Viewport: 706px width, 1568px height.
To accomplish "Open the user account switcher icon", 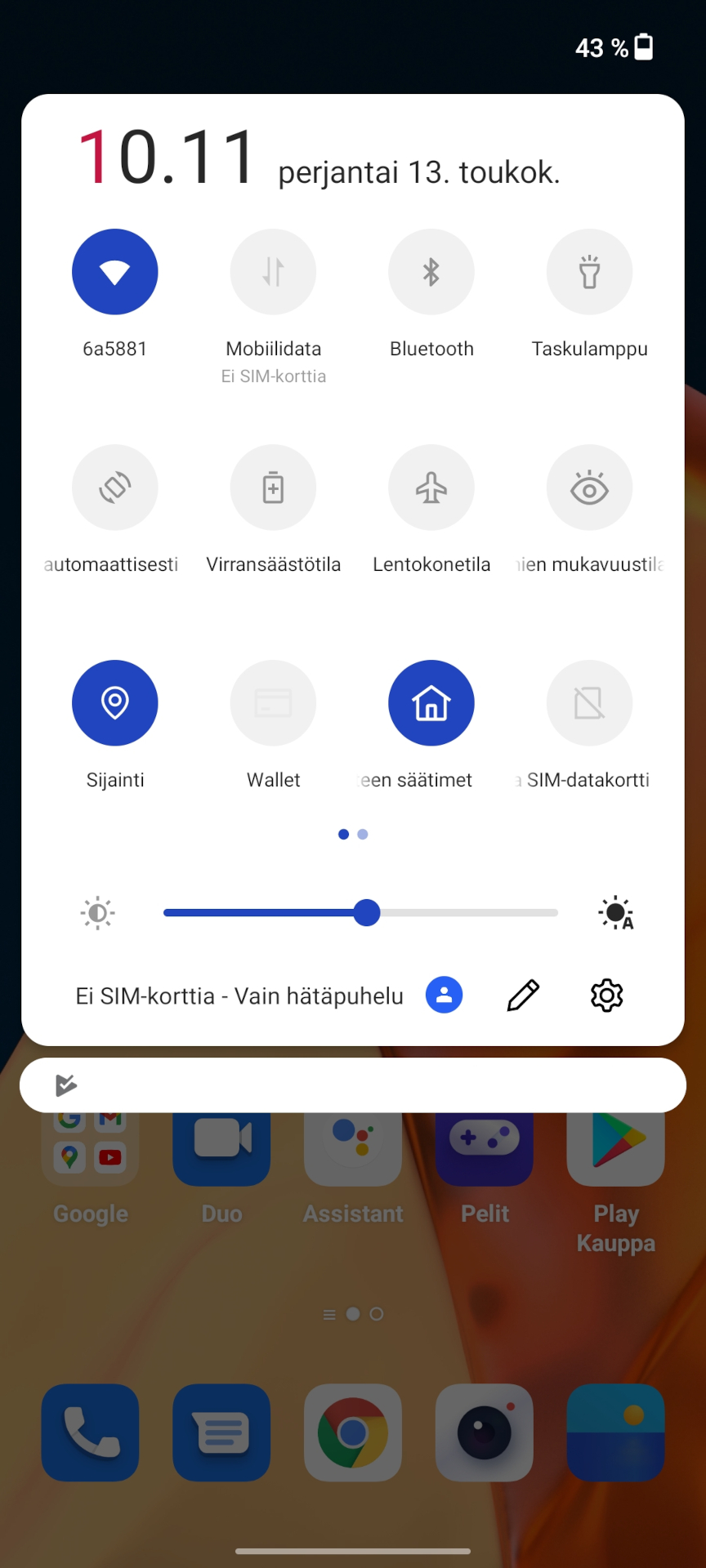I will tap(445, 996).
